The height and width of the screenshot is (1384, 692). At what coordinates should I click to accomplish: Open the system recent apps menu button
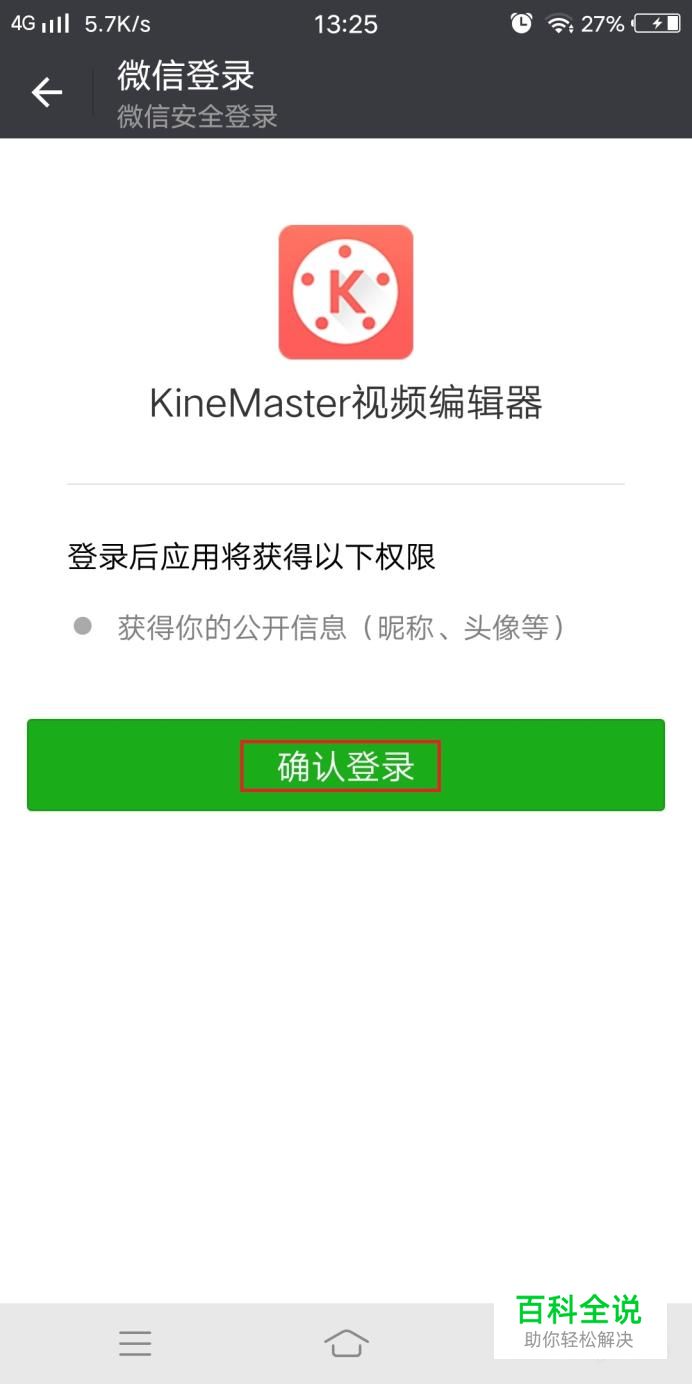coord(135,1343)
